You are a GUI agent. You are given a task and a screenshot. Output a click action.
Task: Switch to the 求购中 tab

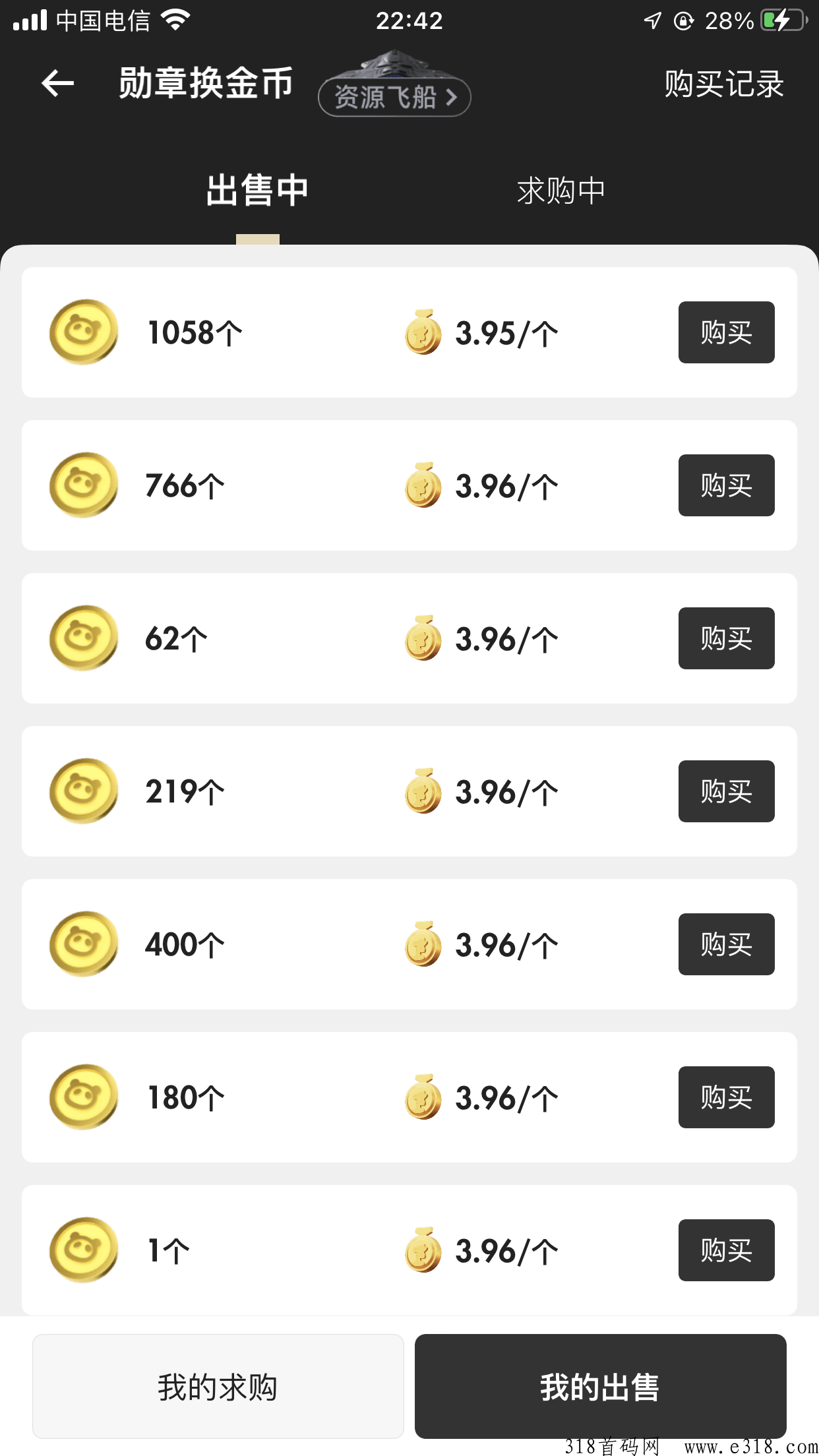tap(561, 191)
